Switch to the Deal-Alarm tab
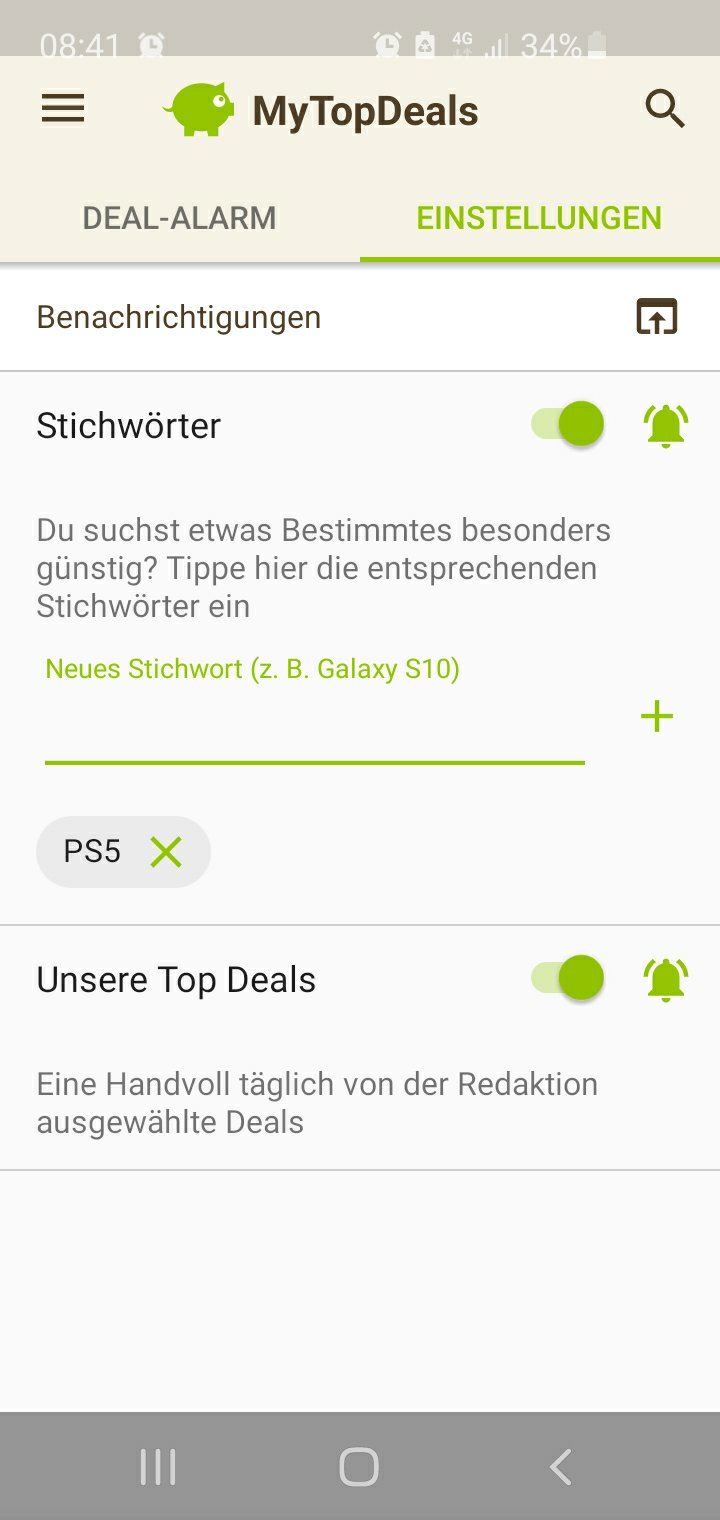This screenshot has width=720, height=1520. (179, 218)
